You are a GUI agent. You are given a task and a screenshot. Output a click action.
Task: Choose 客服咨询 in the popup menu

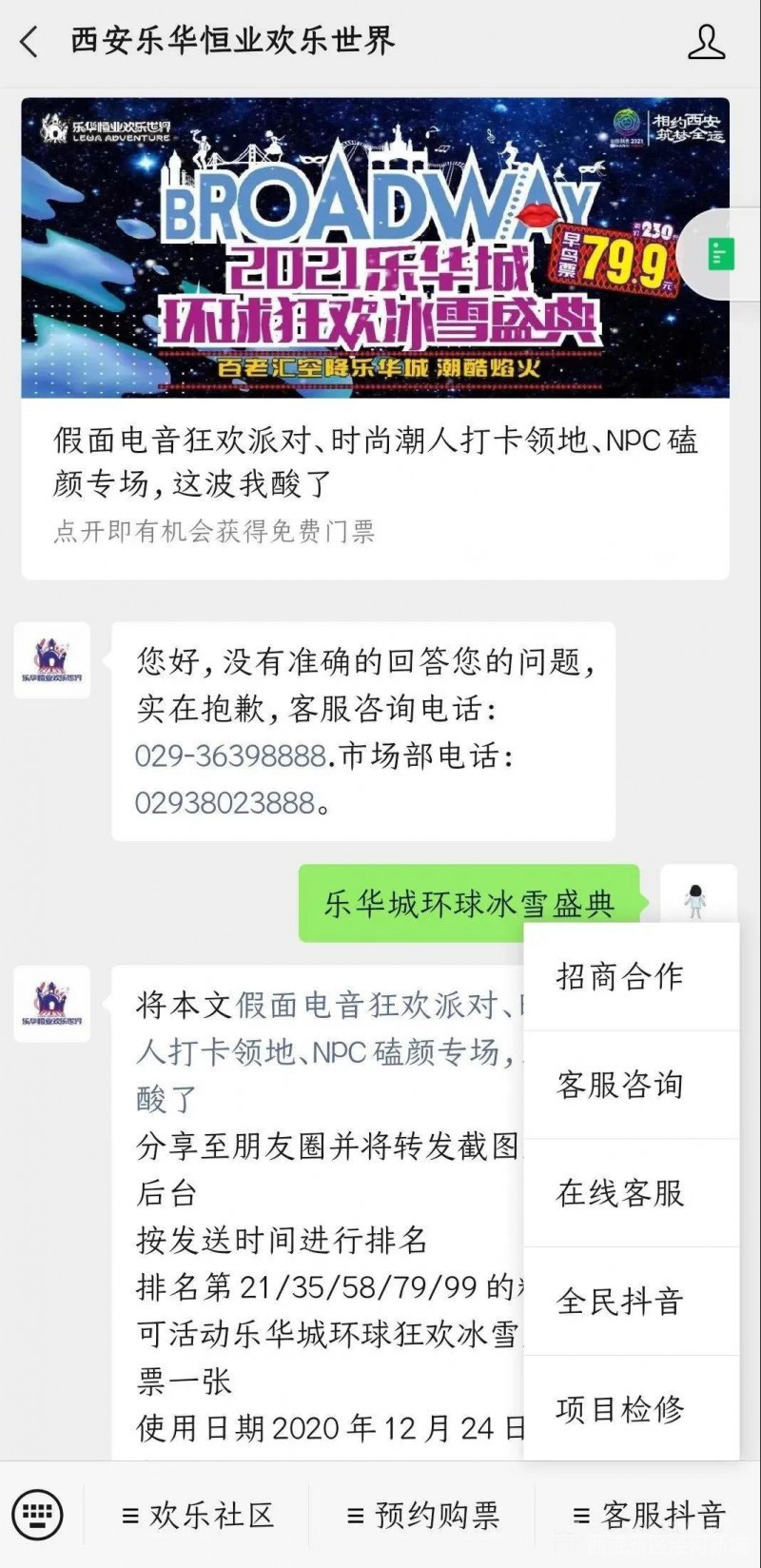point(620,1085)
